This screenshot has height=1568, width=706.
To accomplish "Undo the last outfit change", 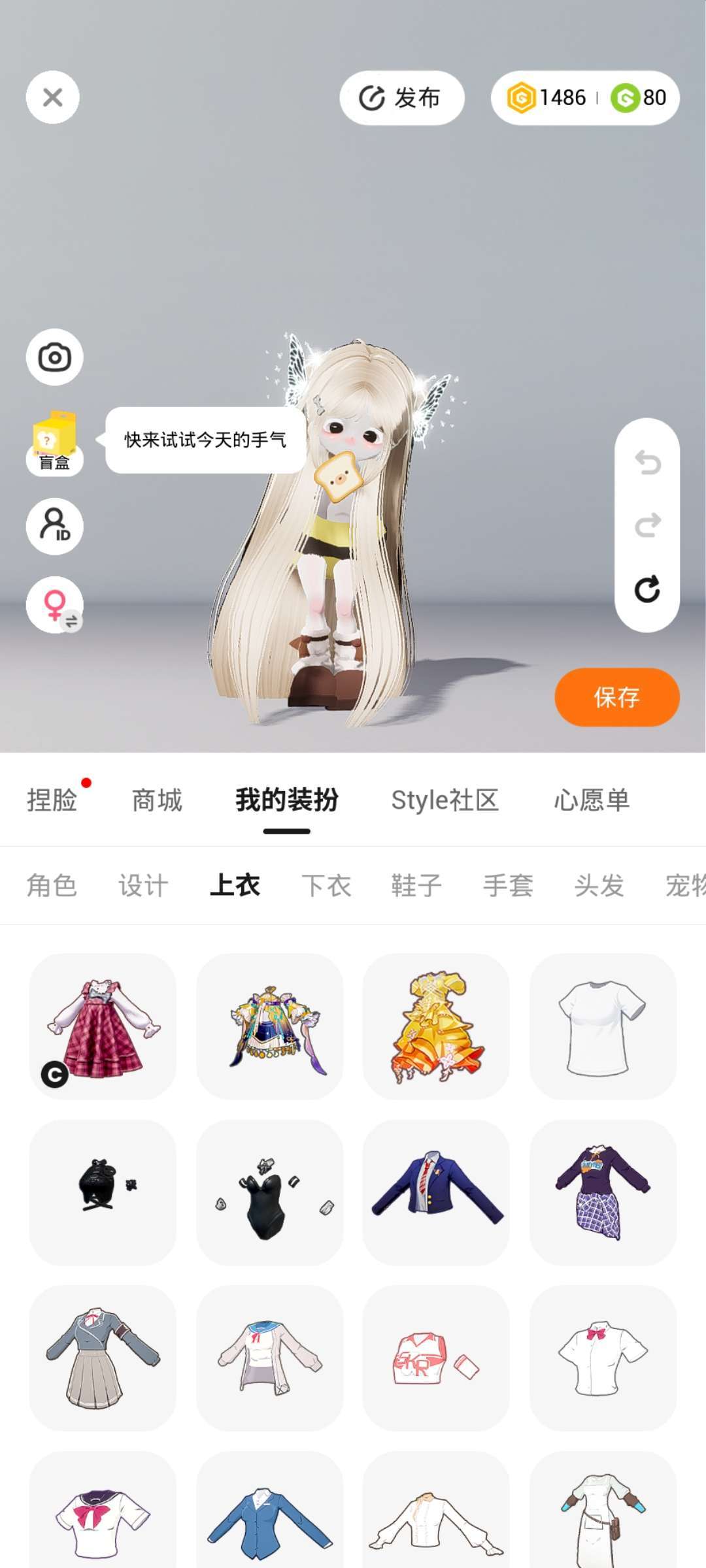I will [647, 463].
